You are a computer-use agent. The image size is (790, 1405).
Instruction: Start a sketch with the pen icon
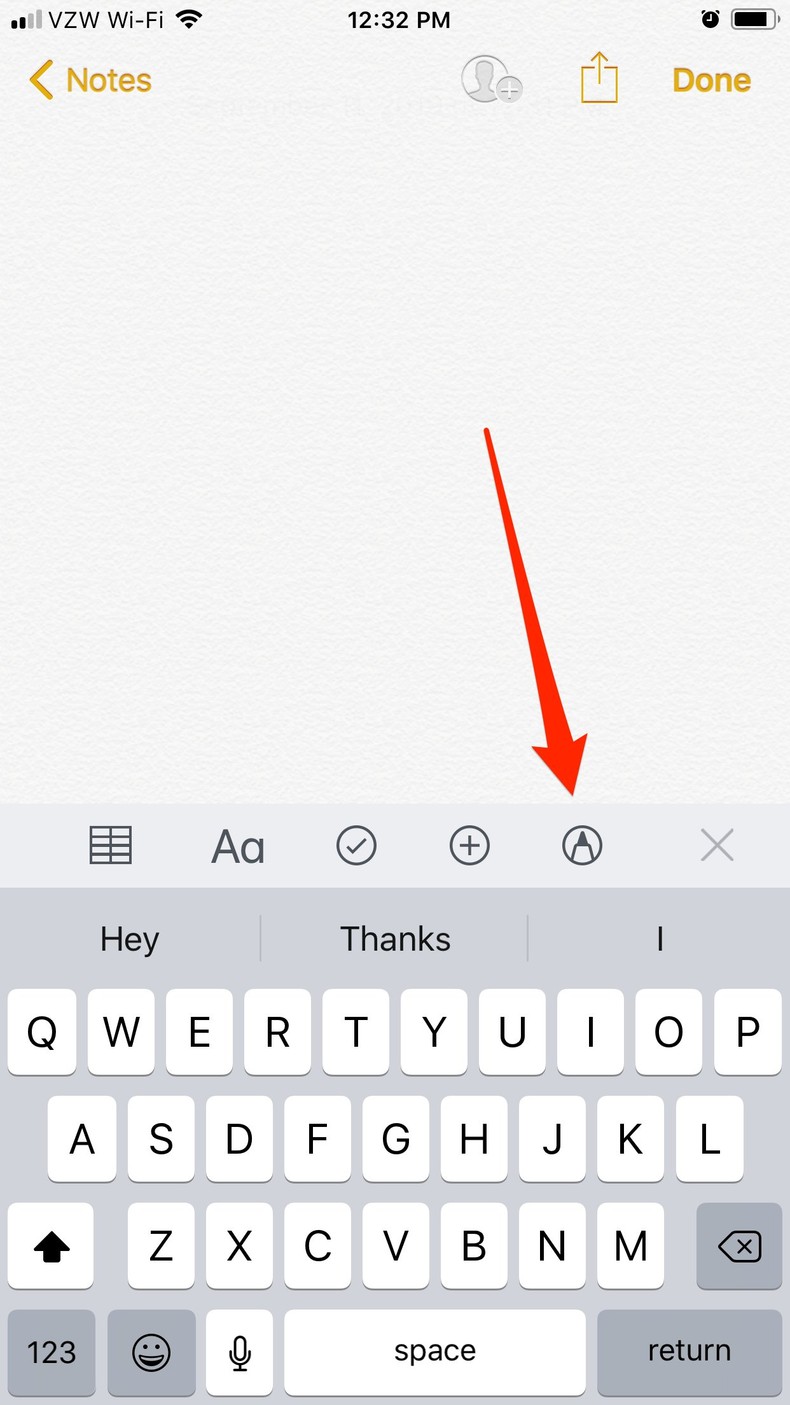(x=582, y=846)
